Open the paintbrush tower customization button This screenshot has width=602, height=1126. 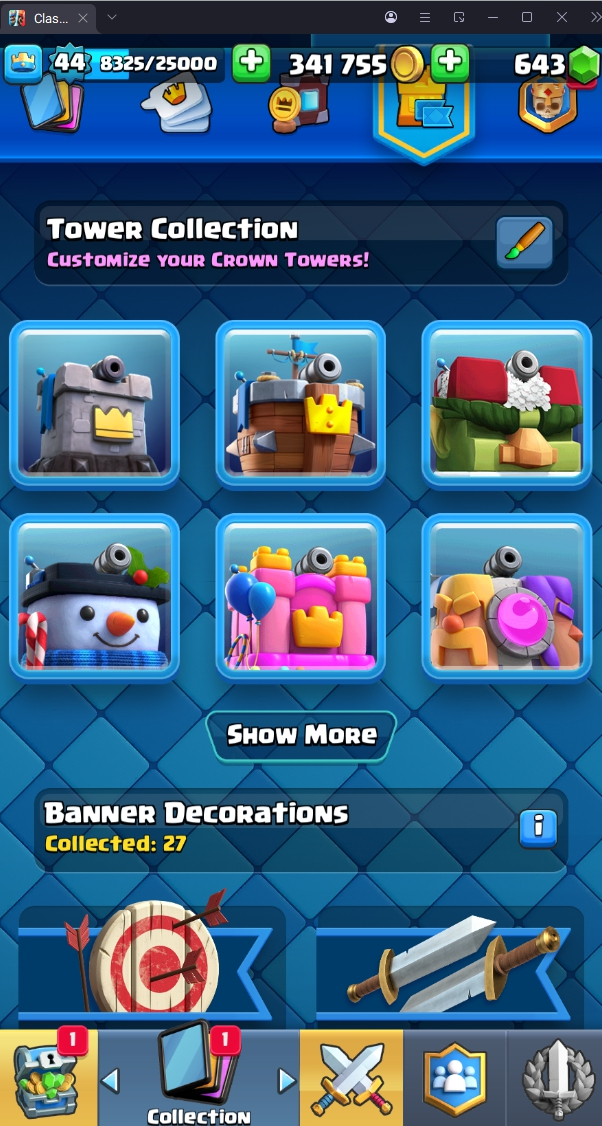point(524,243)
